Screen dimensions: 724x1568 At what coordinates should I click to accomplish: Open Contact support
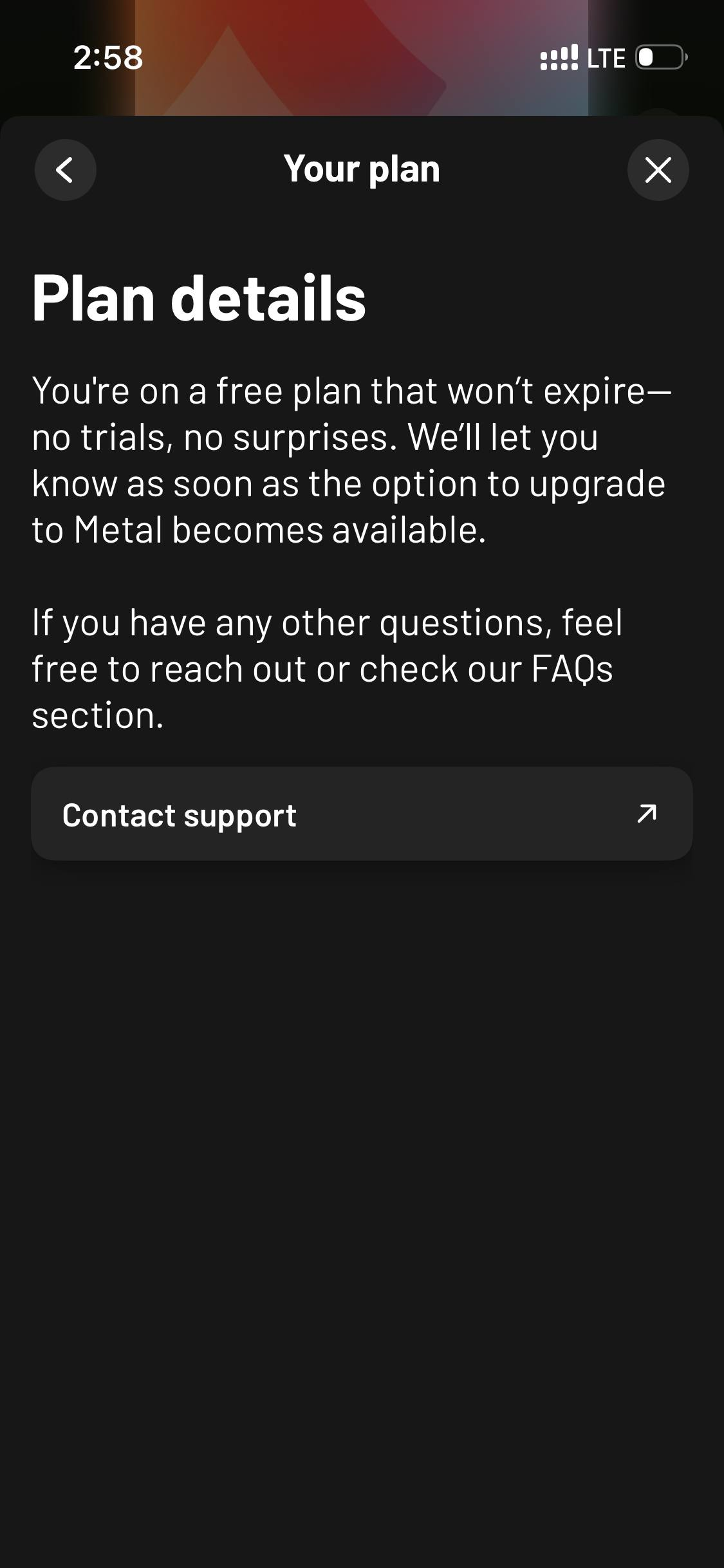click(x=362, y=814)
